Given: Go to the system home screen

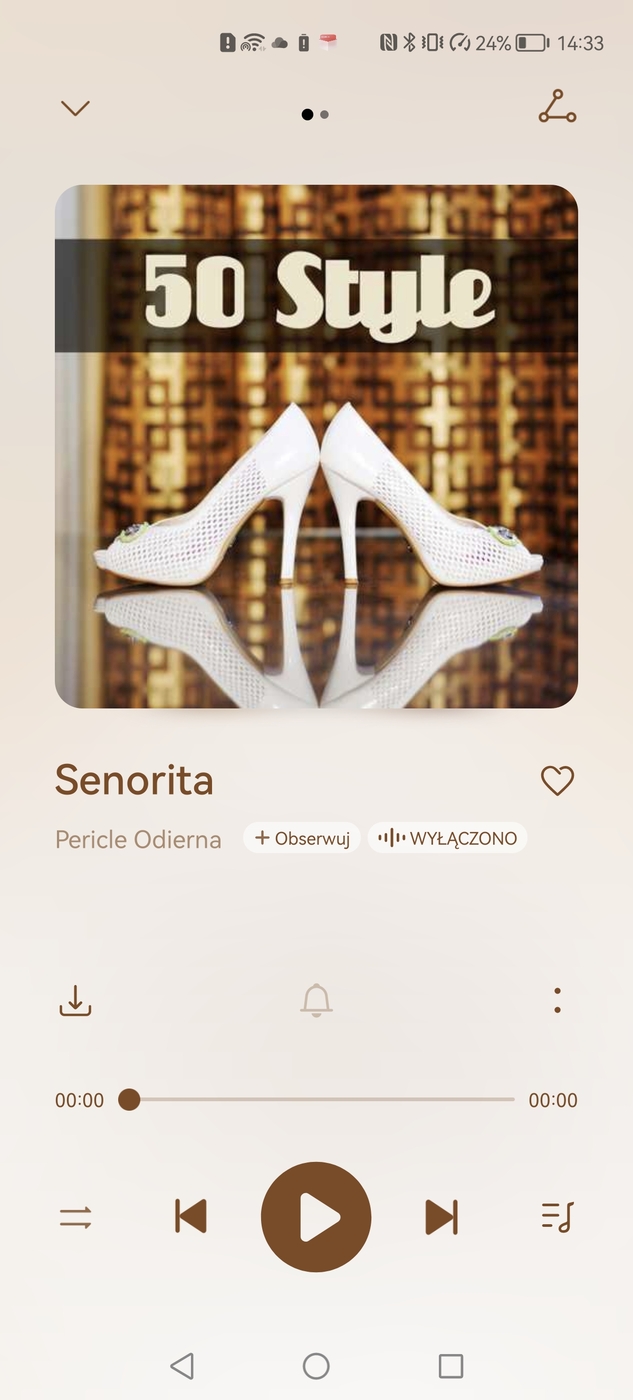Looking at the screenshot, I should click(x=316, y=1366).
